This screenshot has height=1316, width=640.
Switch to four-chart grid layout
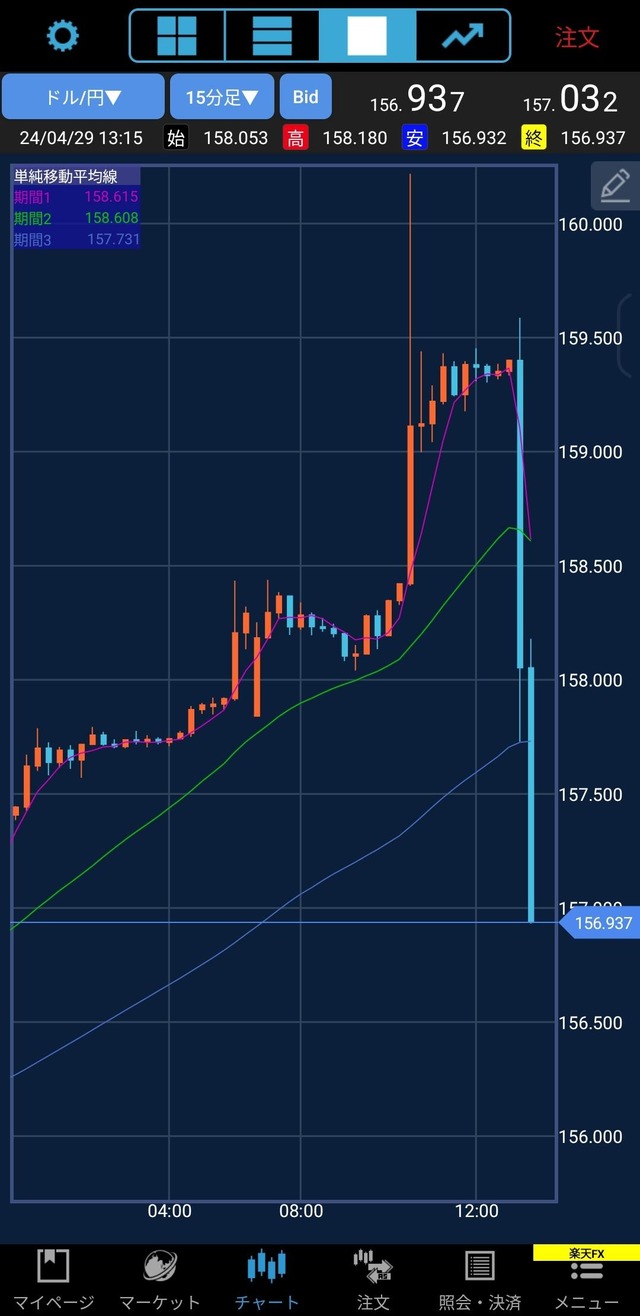coord(177,37)
